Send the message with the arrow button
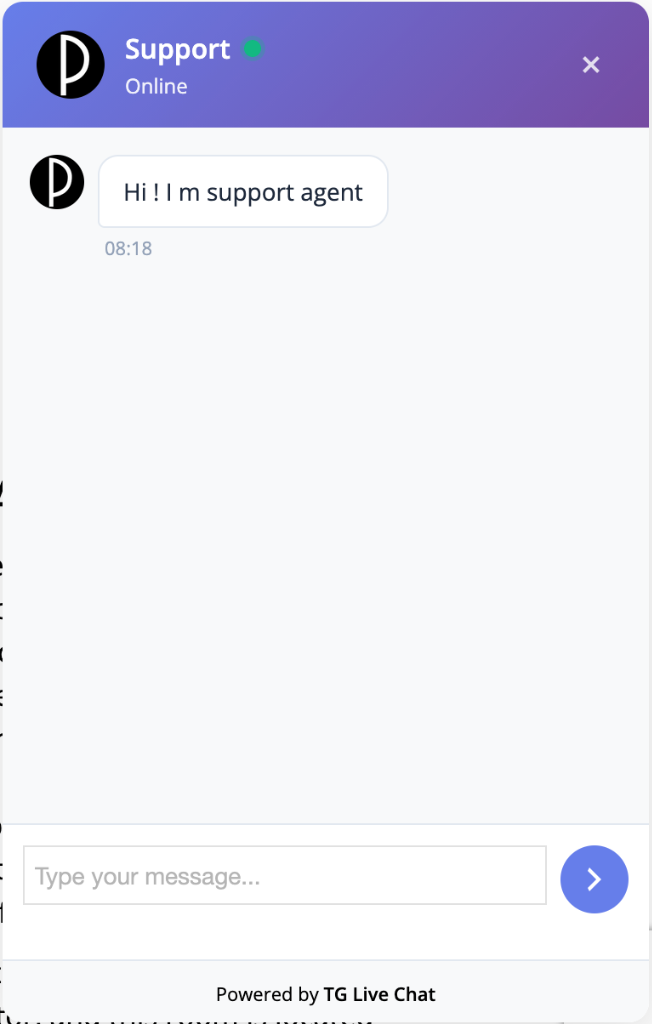Viewport: 652px width, 1024px height. point(594,879)
